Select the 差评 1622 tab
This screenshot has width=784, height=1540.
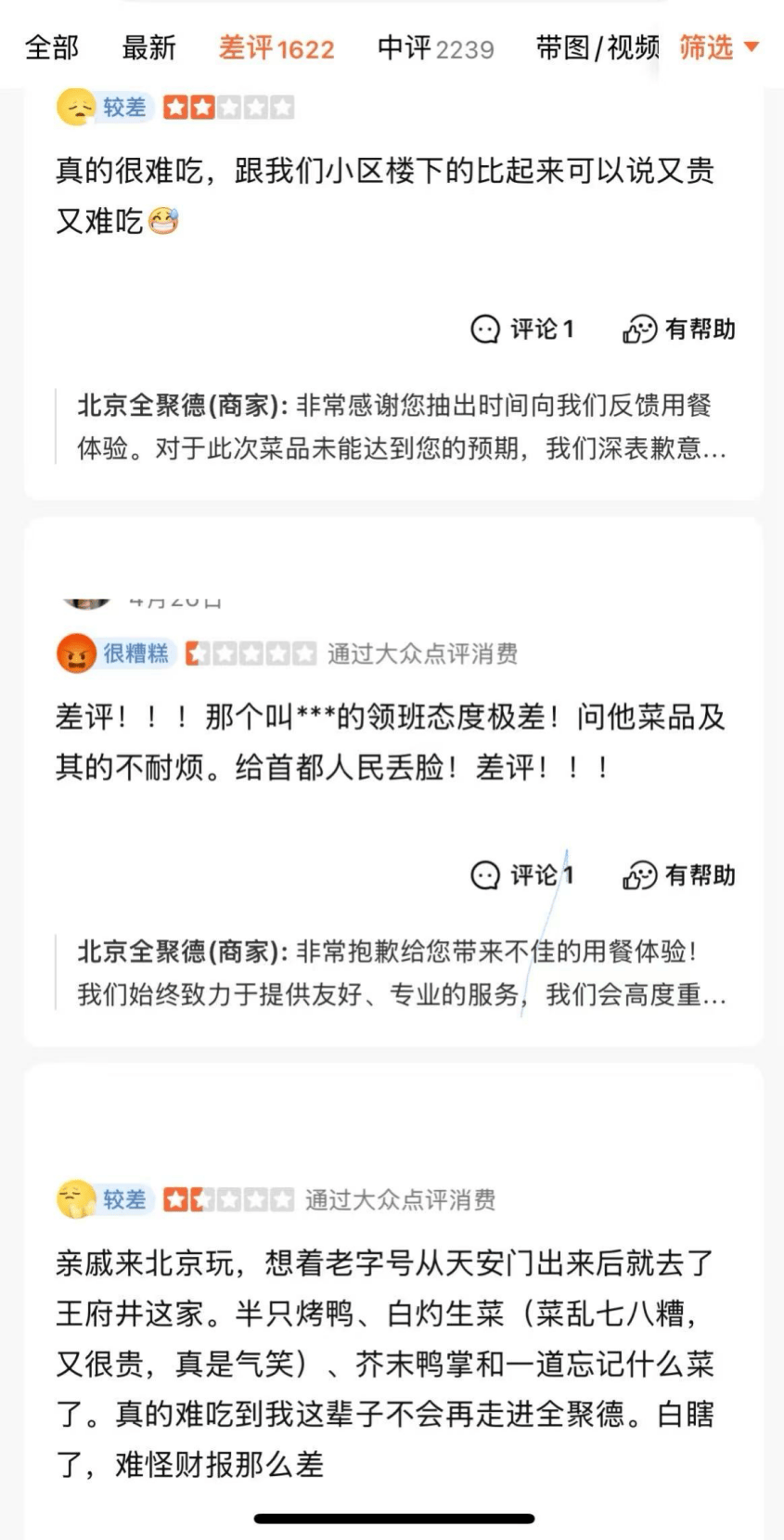276,48
